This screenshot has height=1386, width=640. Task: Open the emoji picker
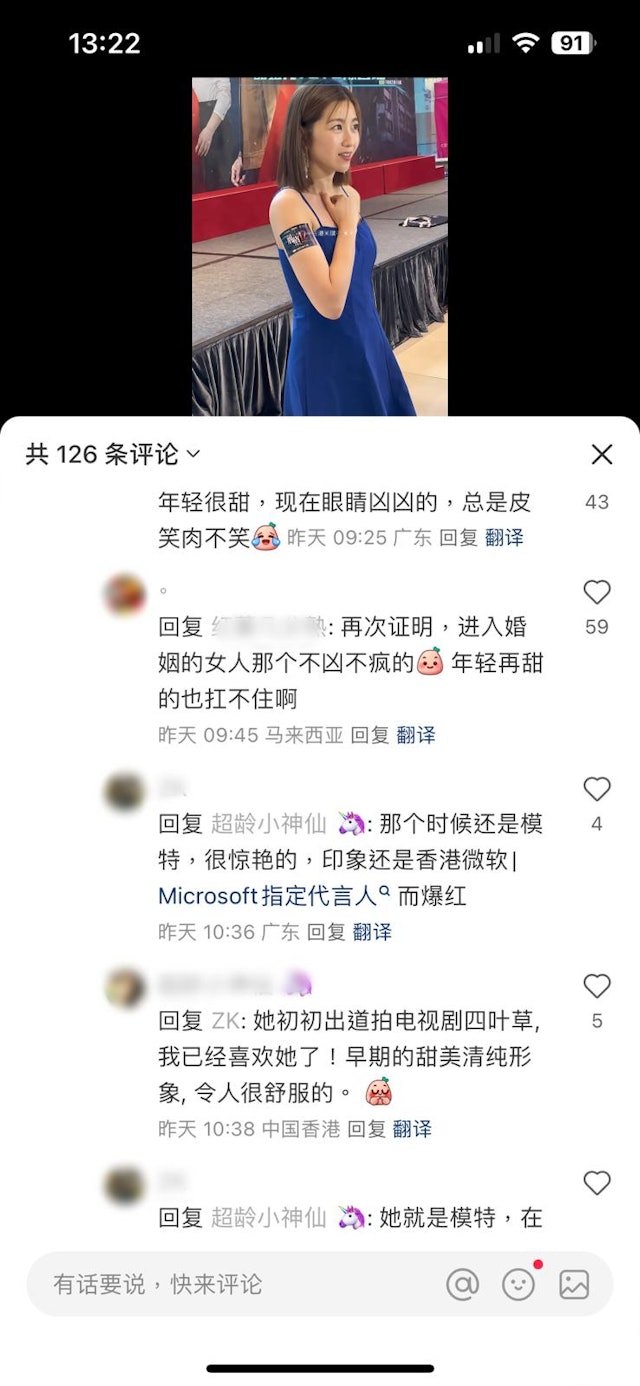[518, 1284]
